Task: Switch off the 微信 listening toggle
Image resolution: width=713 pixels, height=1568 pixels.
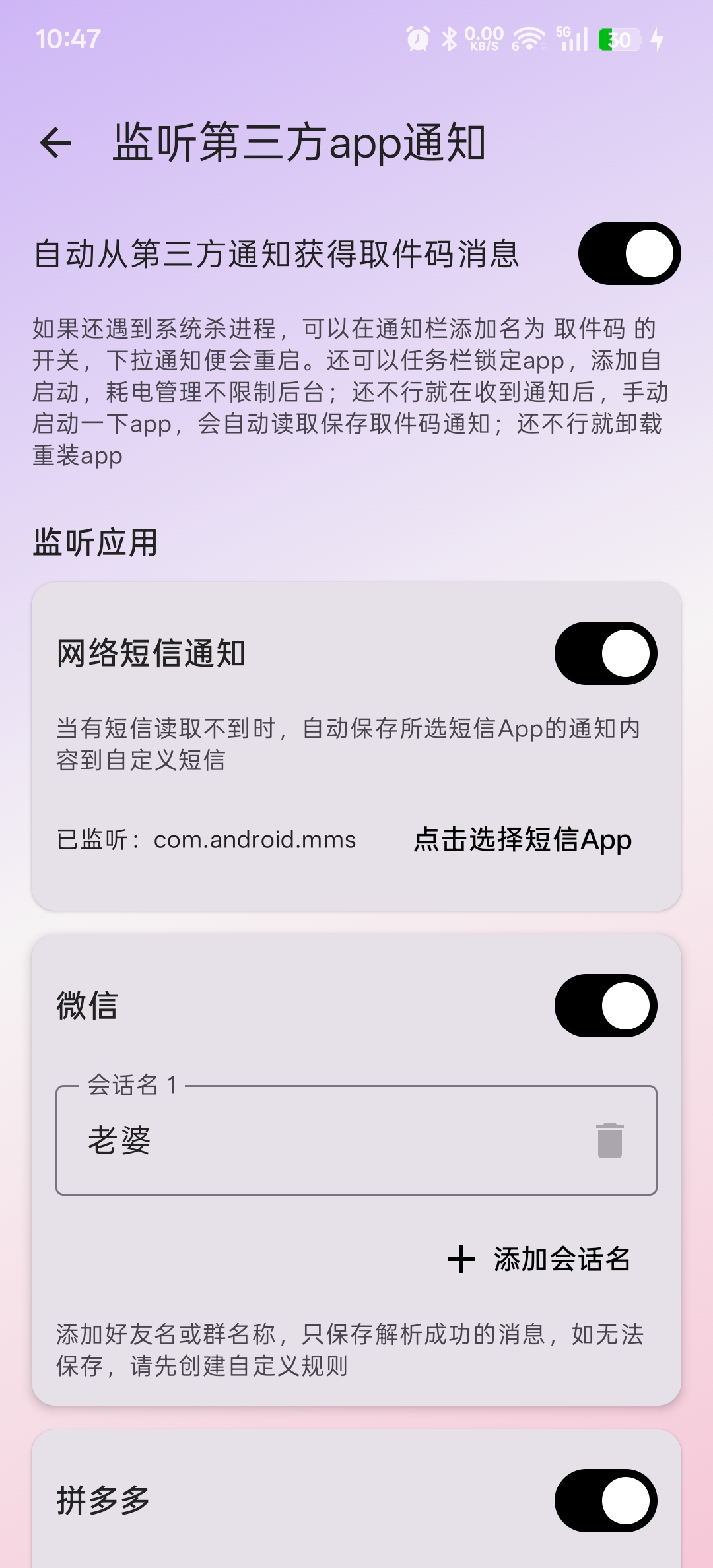Action: pyautogui.click(x=605, y=1006)
